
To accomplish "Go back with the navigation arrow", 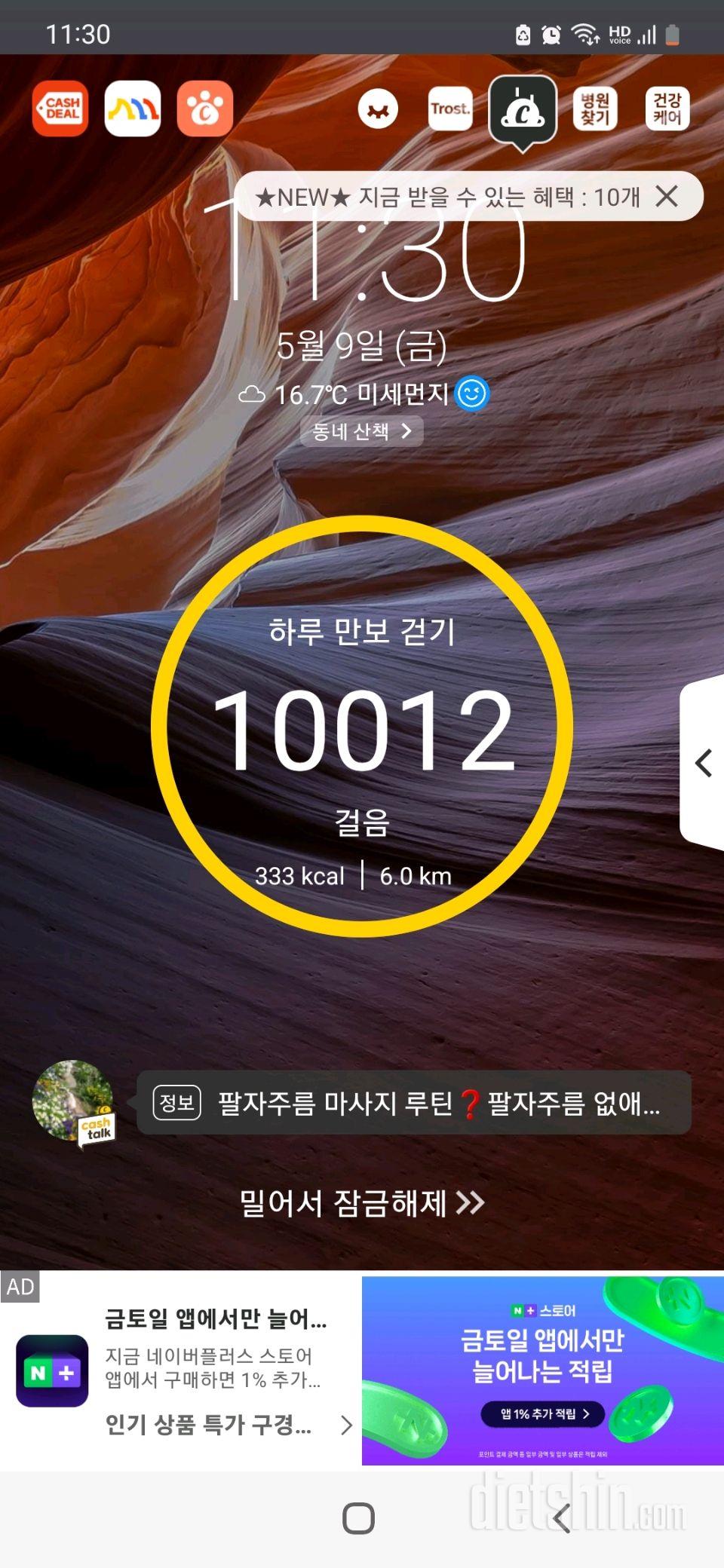I will [x=562, y=1518].
